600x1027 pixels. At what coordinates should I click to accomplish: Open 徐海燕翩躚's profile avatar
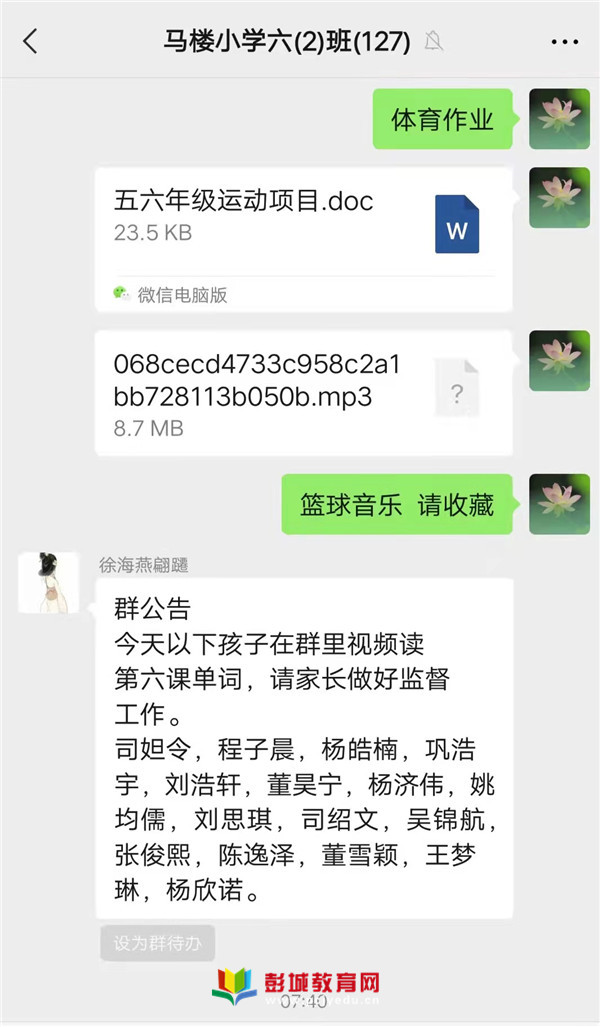coord(48,583)
